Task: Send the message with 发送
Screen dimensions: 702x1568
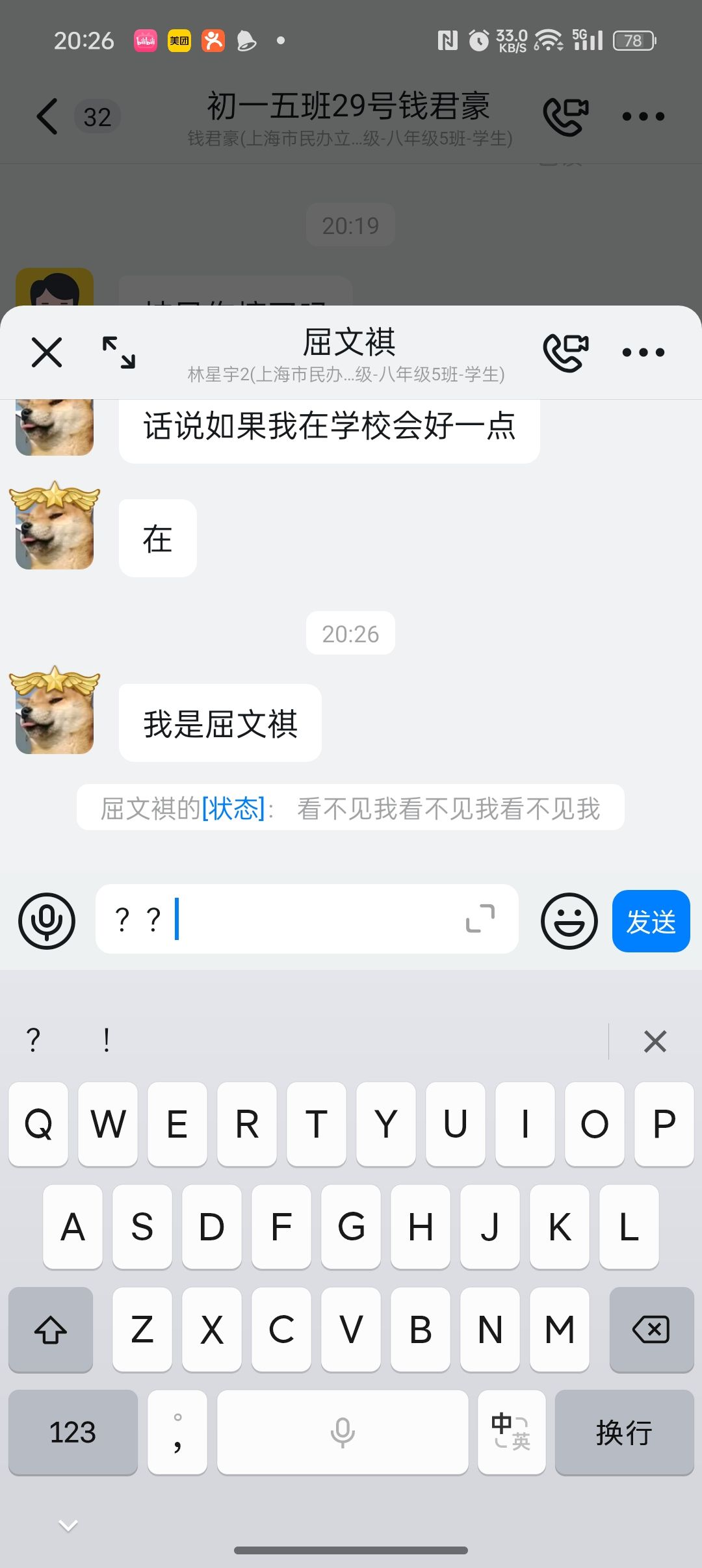Action: click(651, 921)
